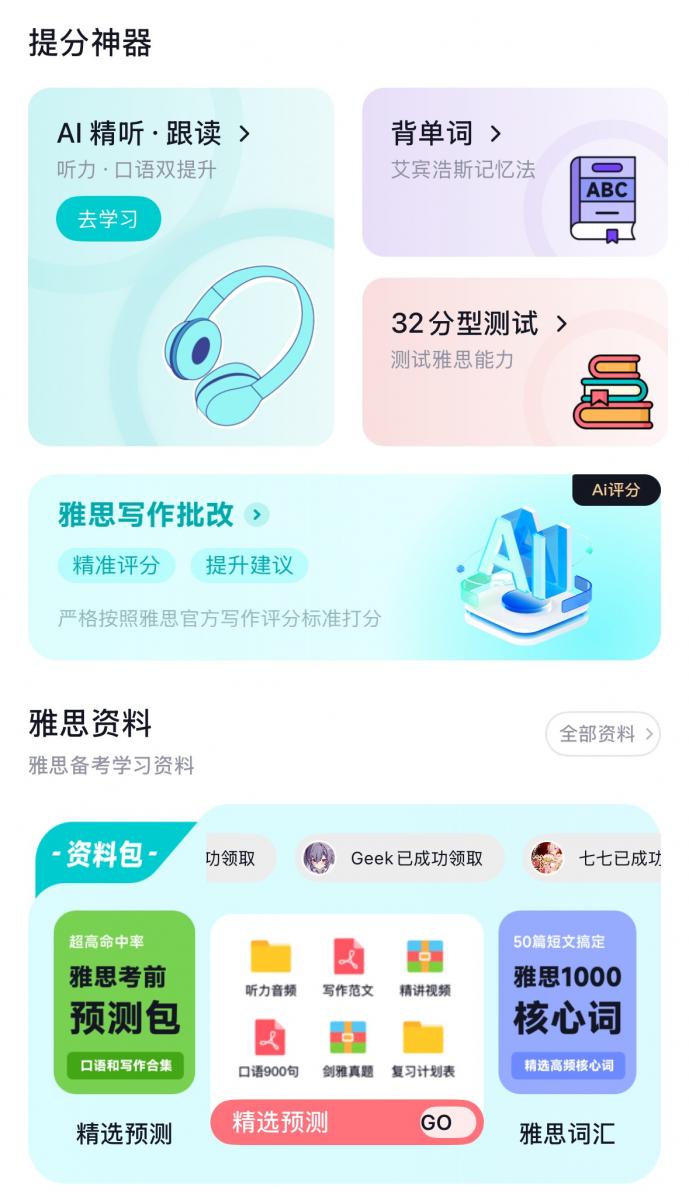
Task: Tap the 去学习 button
Action: pyautogui.click(x=108, y=219)
